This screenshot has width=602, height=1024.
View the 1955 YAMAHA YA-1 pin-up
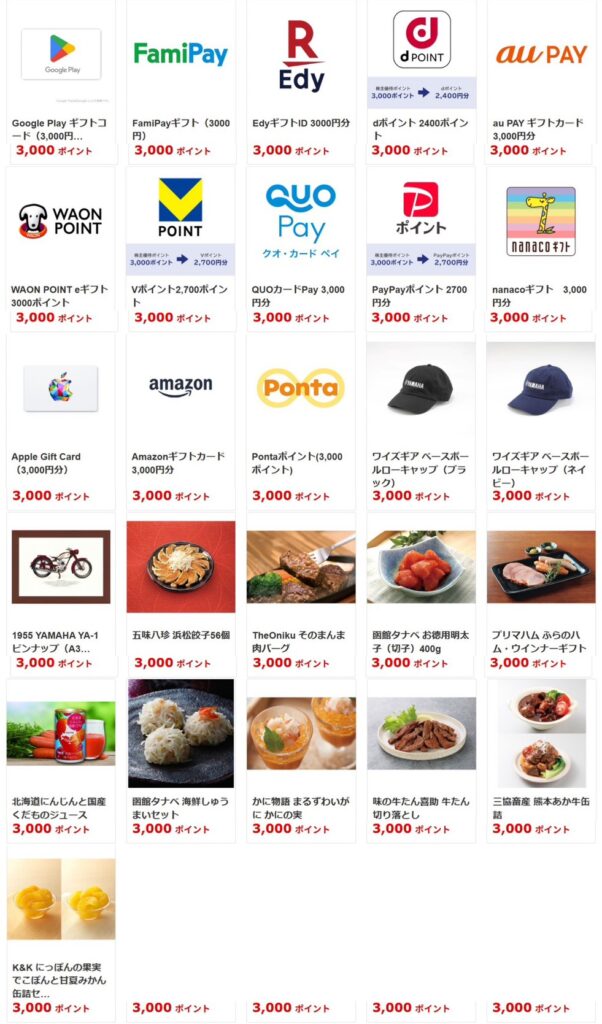61,566
